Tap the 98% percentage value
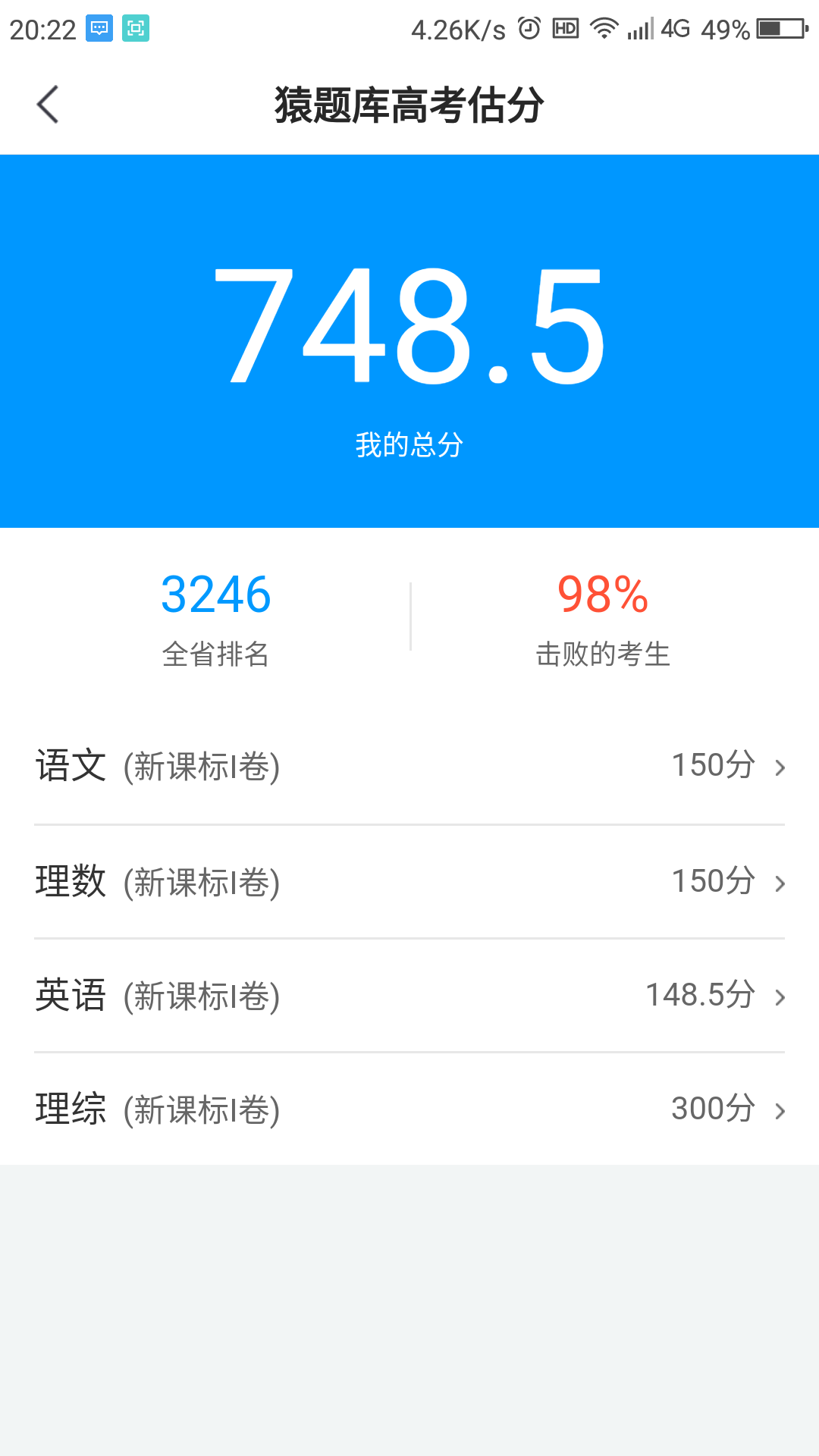The height and width of the screenshot is (1456, 819). coord(603,599)
